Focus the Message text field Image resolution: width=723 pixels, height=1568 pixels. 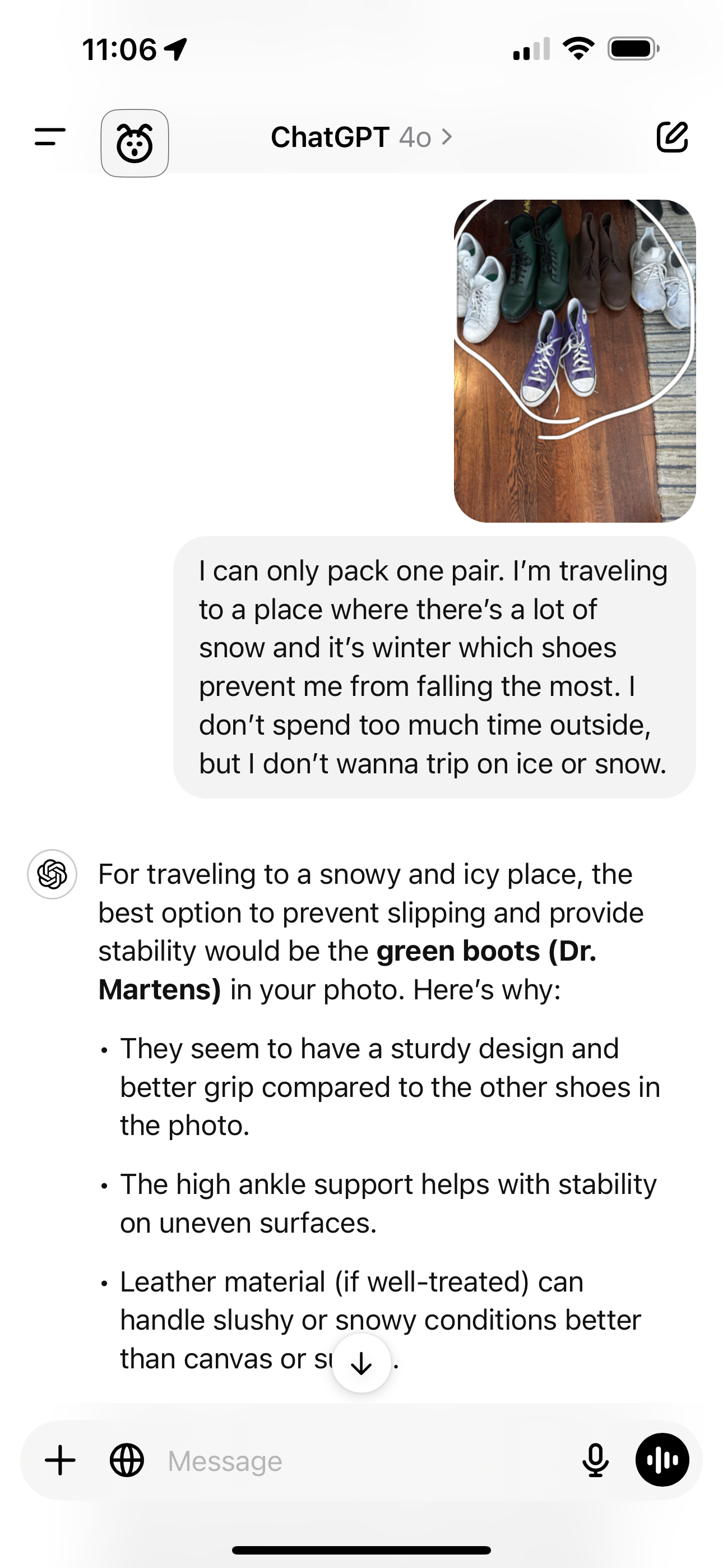(x=365, y=1460)
